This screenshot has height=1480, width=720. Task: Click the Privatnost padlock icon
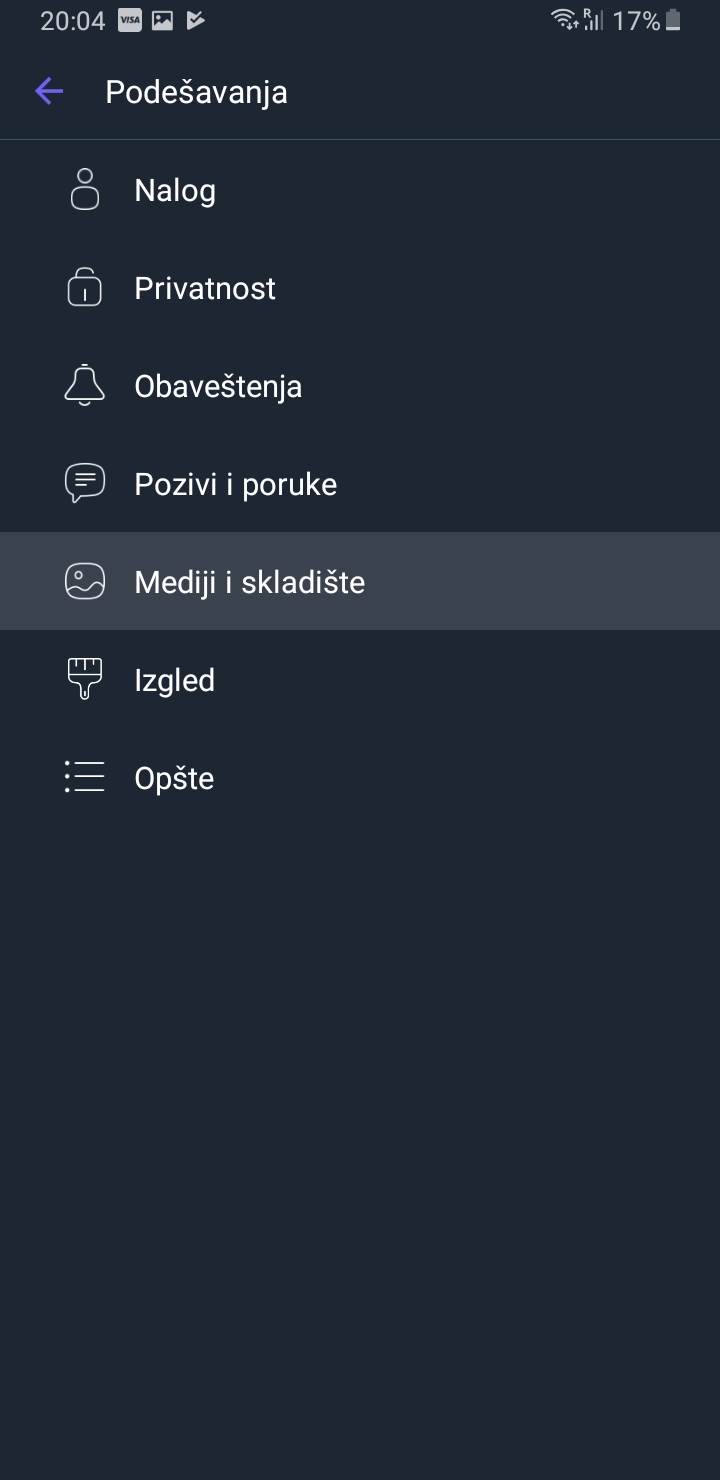85,287
